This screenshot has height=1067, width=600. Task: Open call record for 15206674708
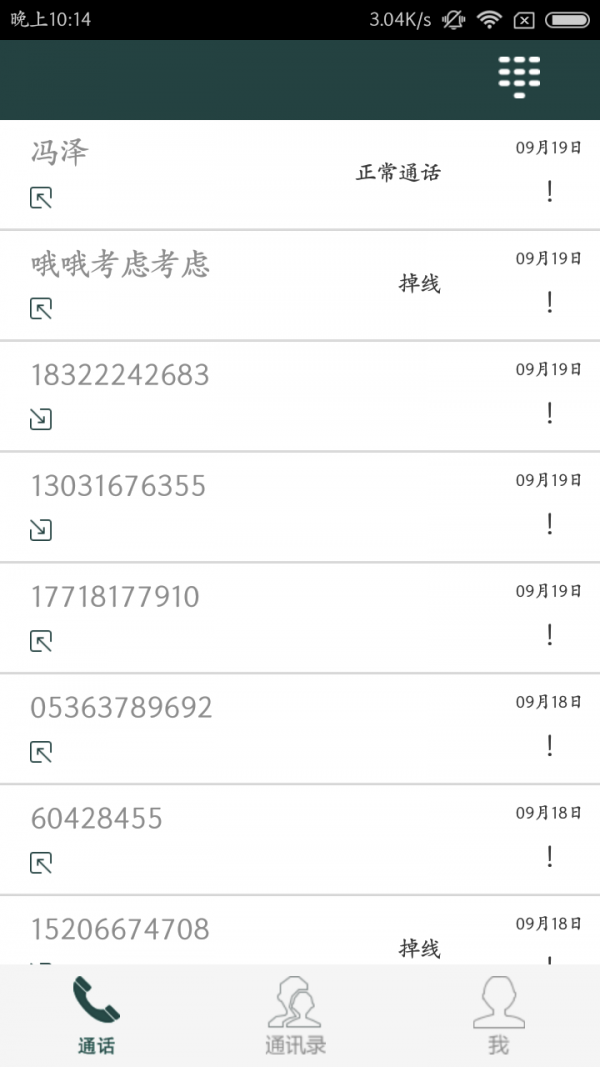click(x=300, y=930)
